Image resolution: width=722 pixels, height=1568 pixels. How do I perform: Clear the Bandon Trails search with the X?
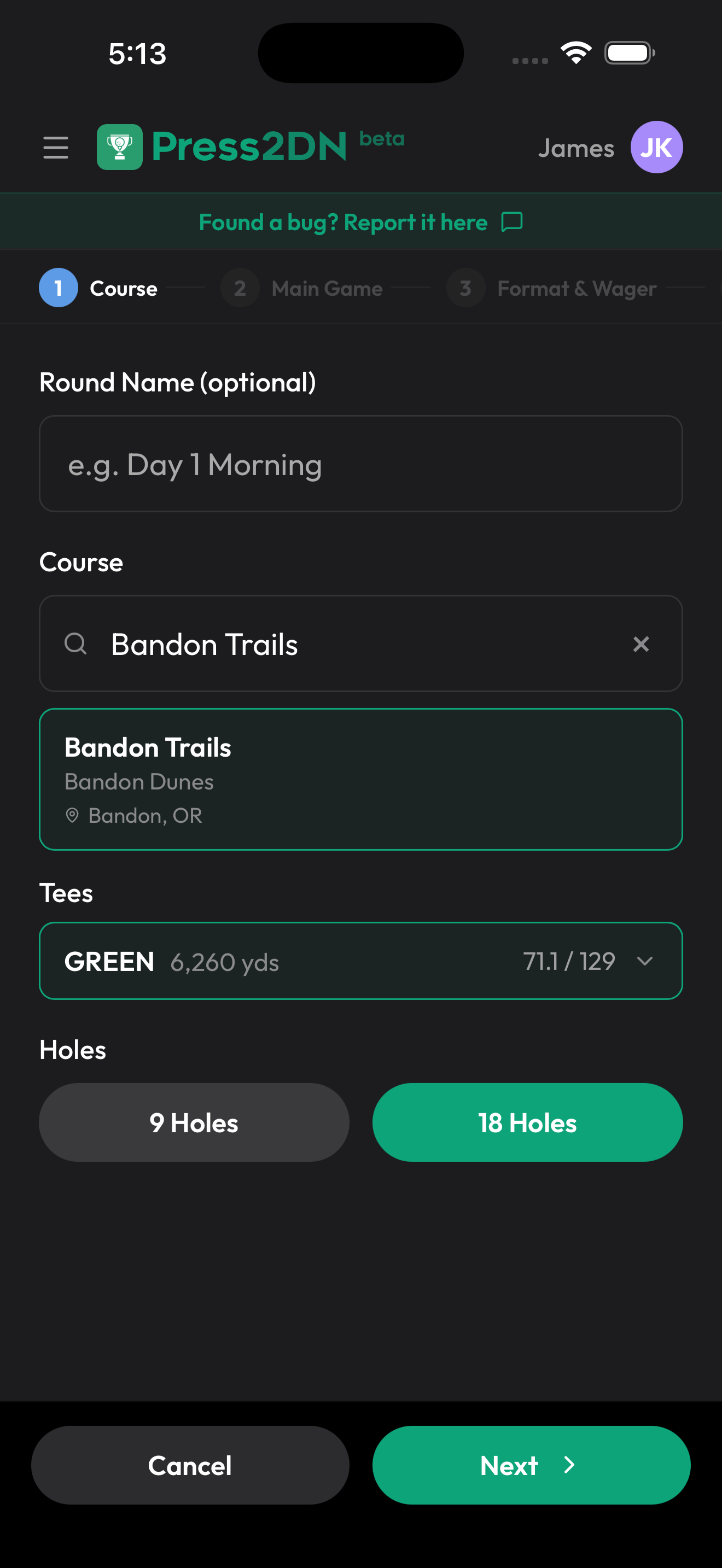[641, 643]
